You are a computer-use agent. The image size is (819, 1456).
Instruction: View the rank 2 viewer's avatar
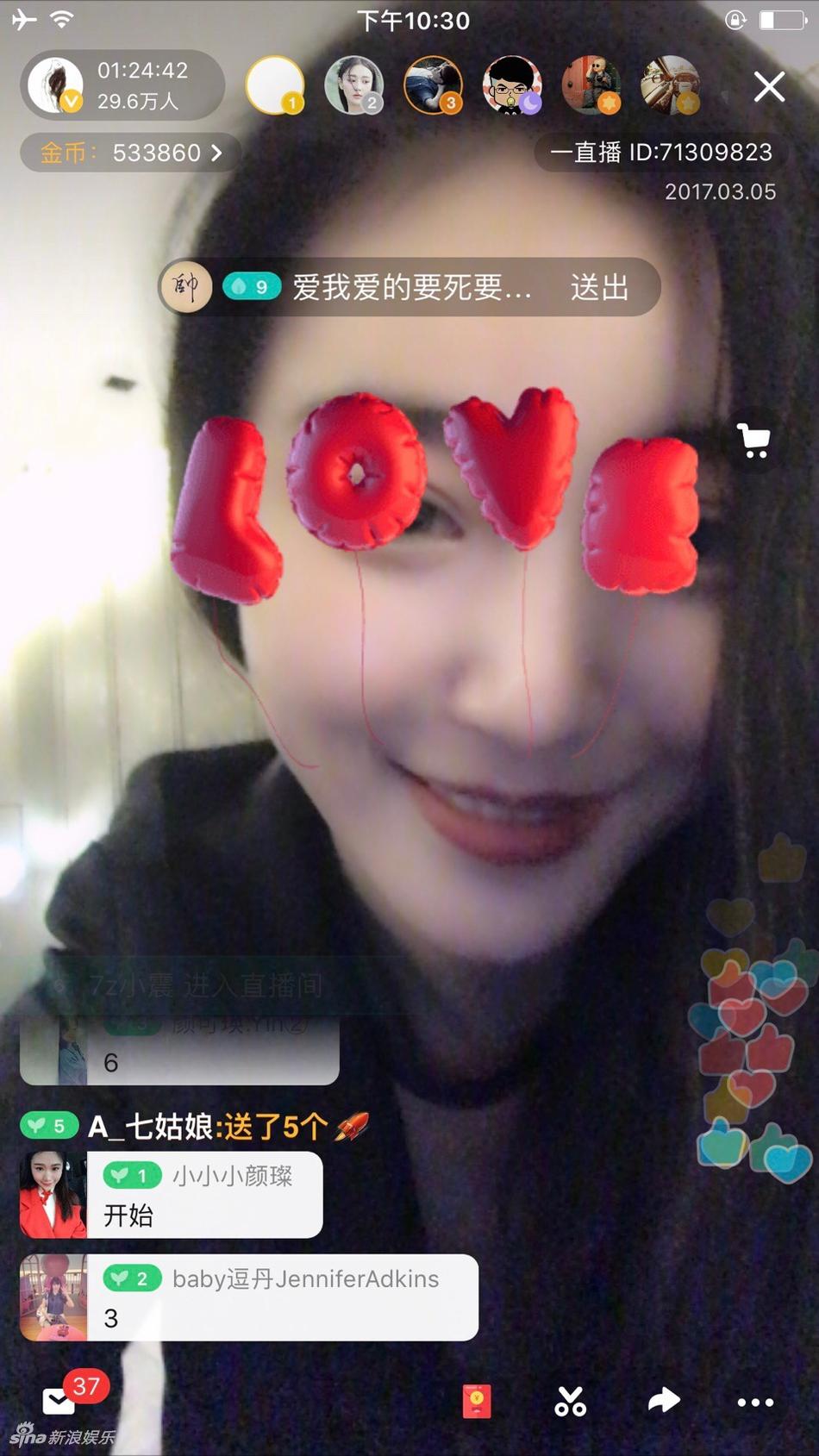[x=353, y=85]
